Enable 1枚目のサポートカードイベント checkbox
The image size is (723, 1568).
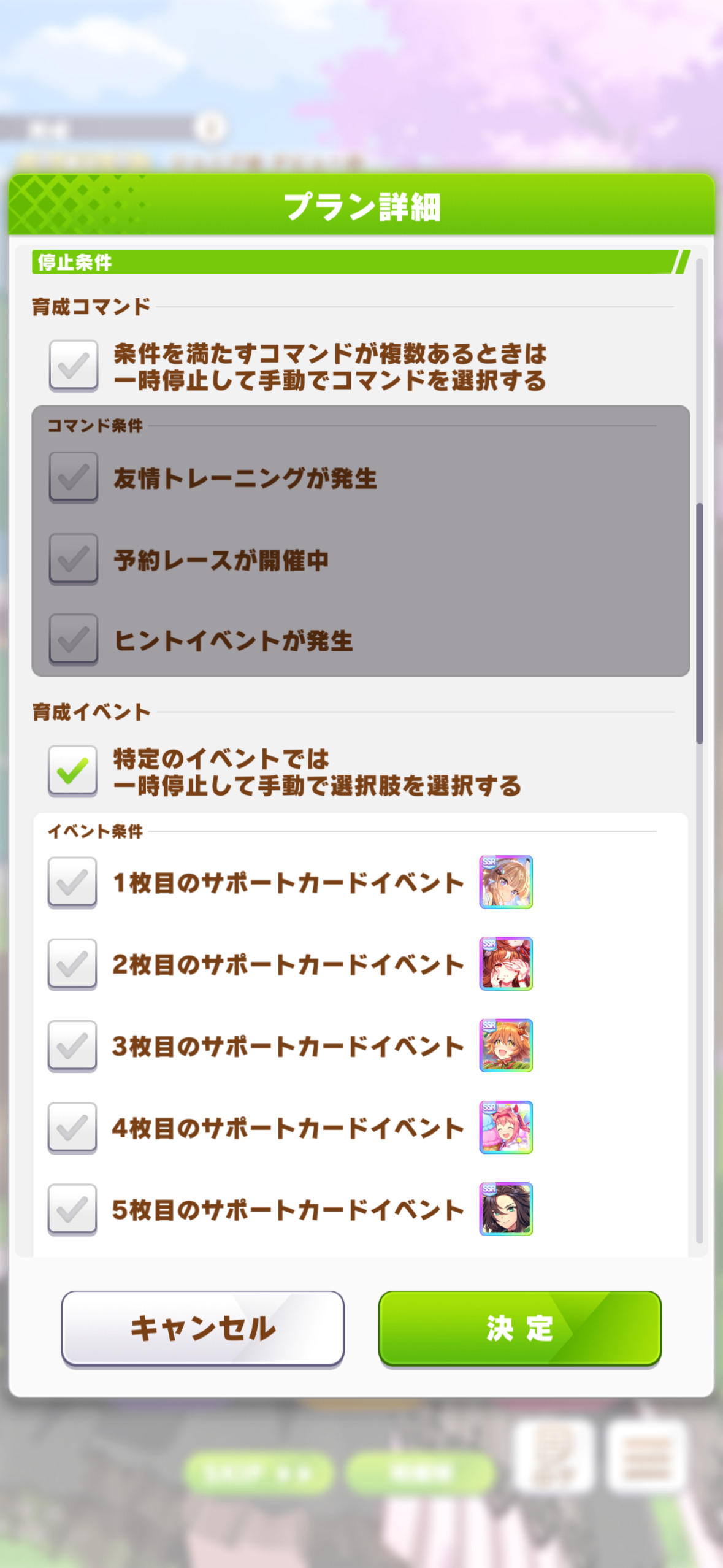[72, 882]
